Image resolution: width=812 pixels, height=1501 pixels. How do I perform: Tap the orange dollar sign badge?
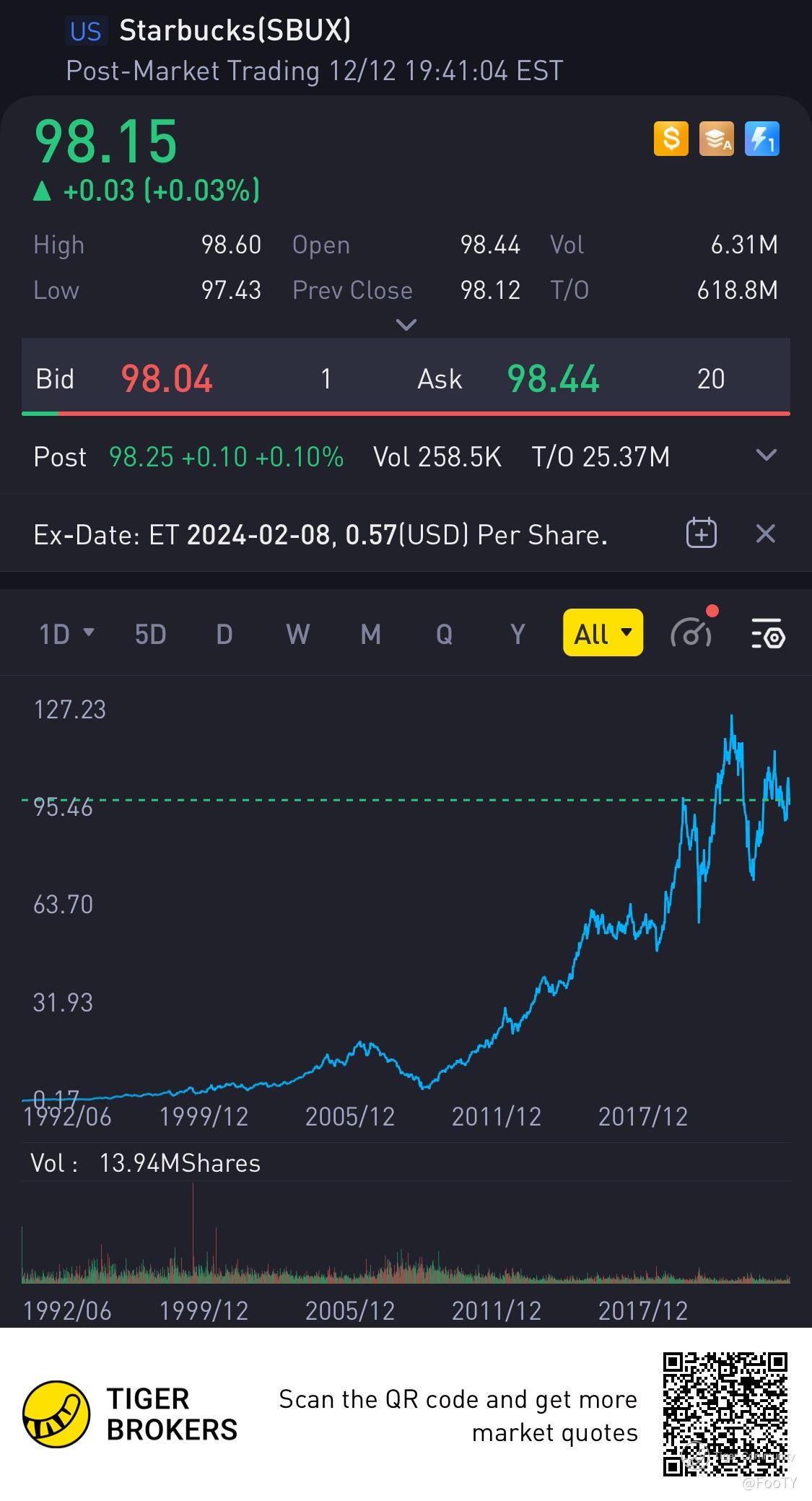click(671, 139)
